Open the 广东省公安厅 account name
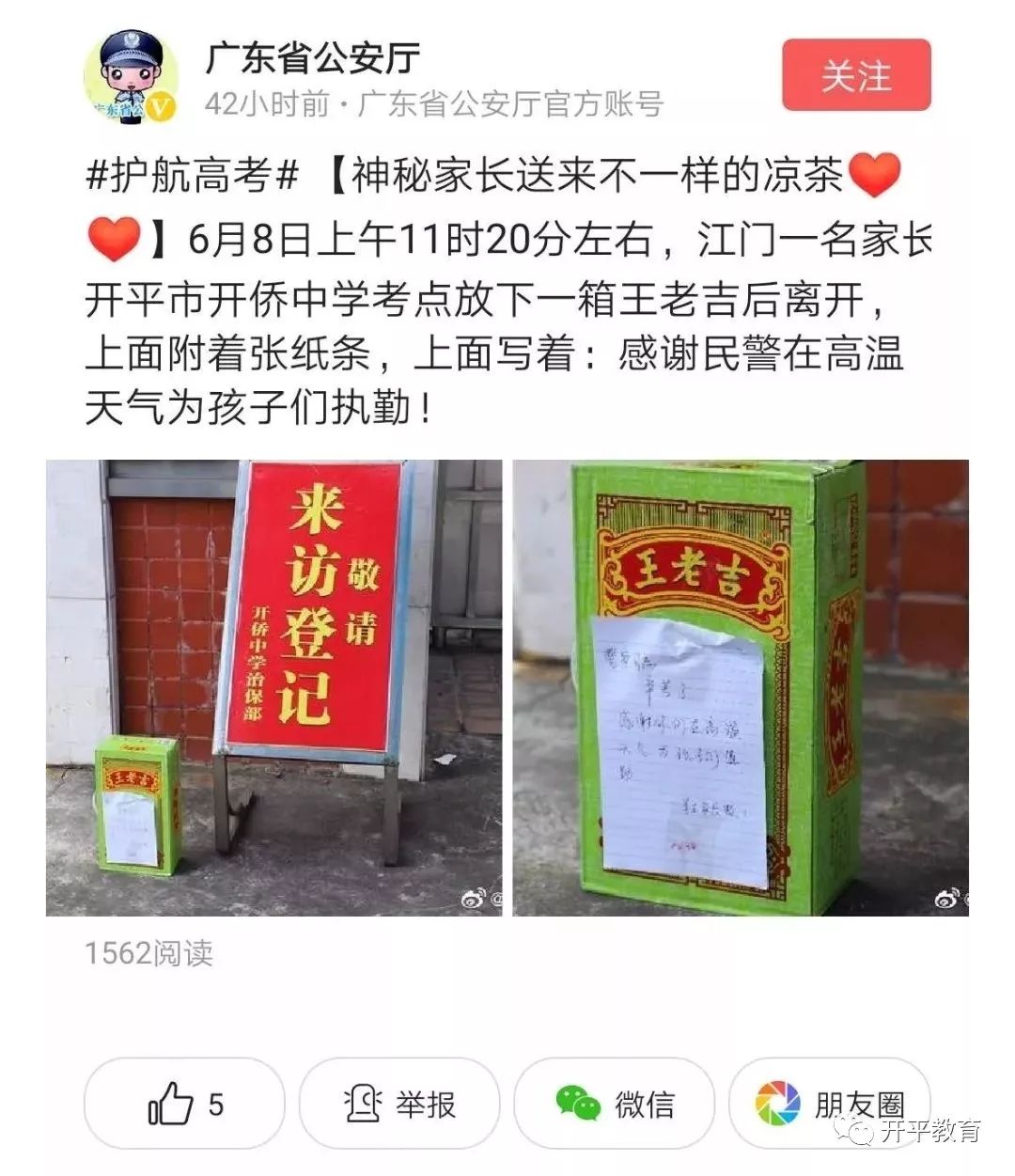This screenshot has width=1015, height=1176. coord(312,58)
